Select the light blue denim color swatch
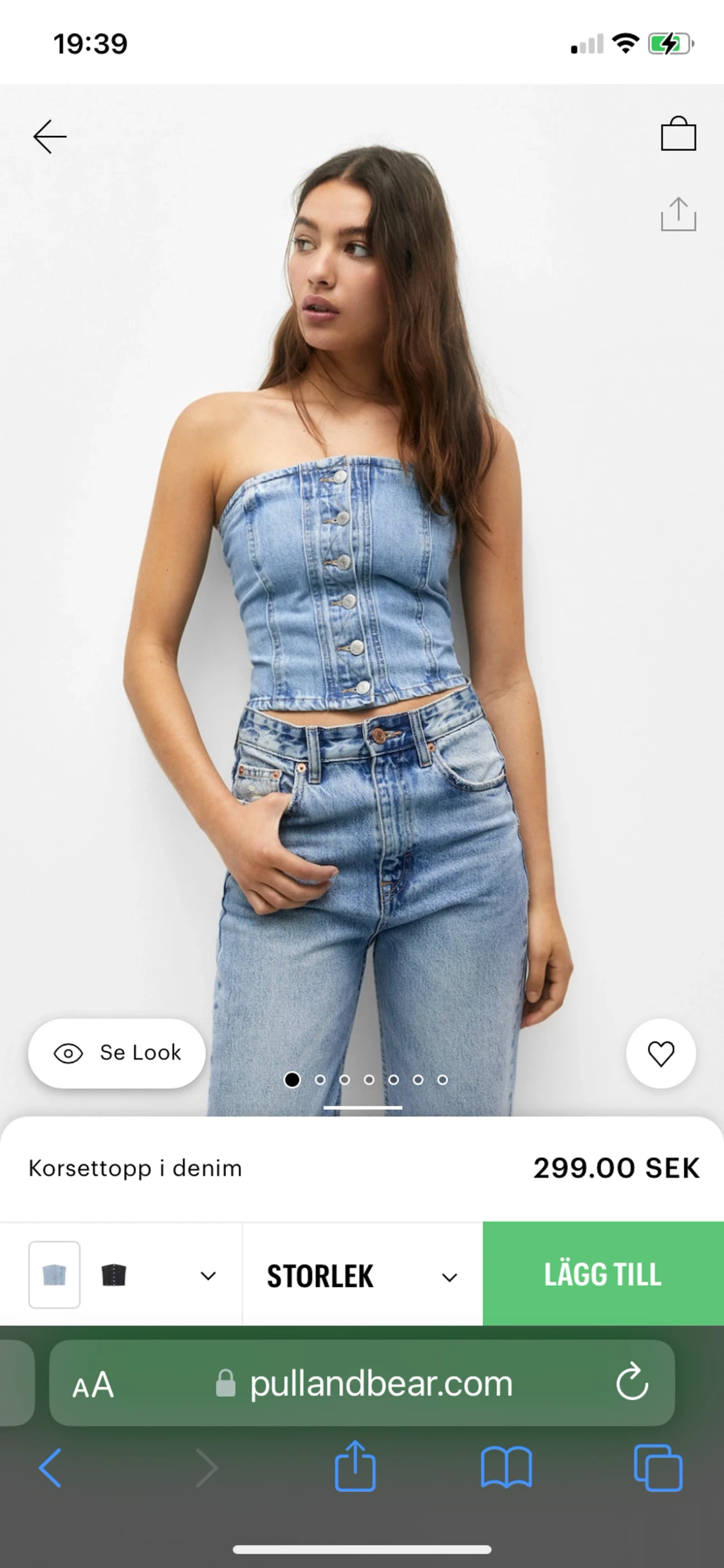The image size is (724, 1568). click(x=55, y=1274)
